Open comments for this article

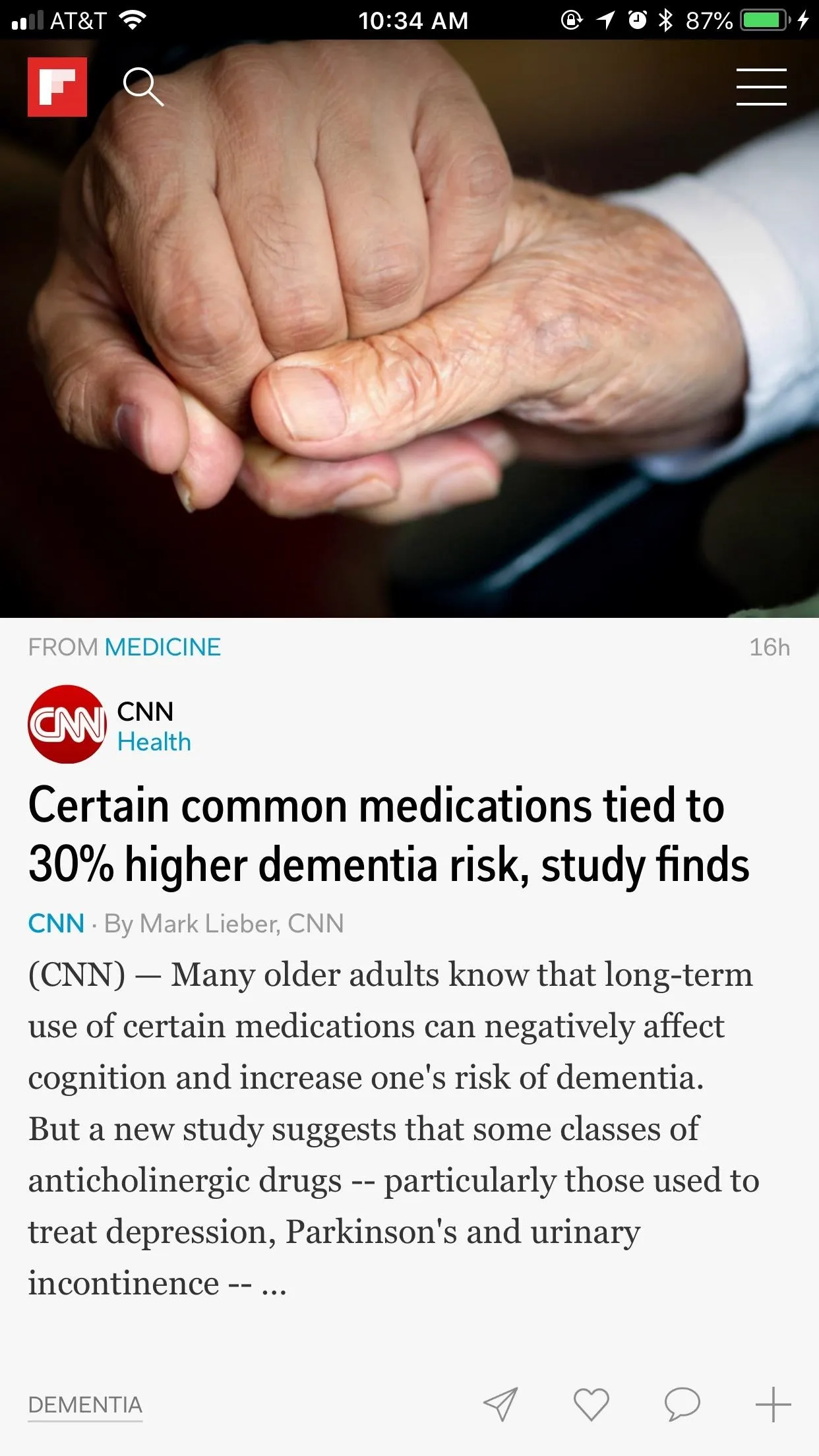point(682,1404)
